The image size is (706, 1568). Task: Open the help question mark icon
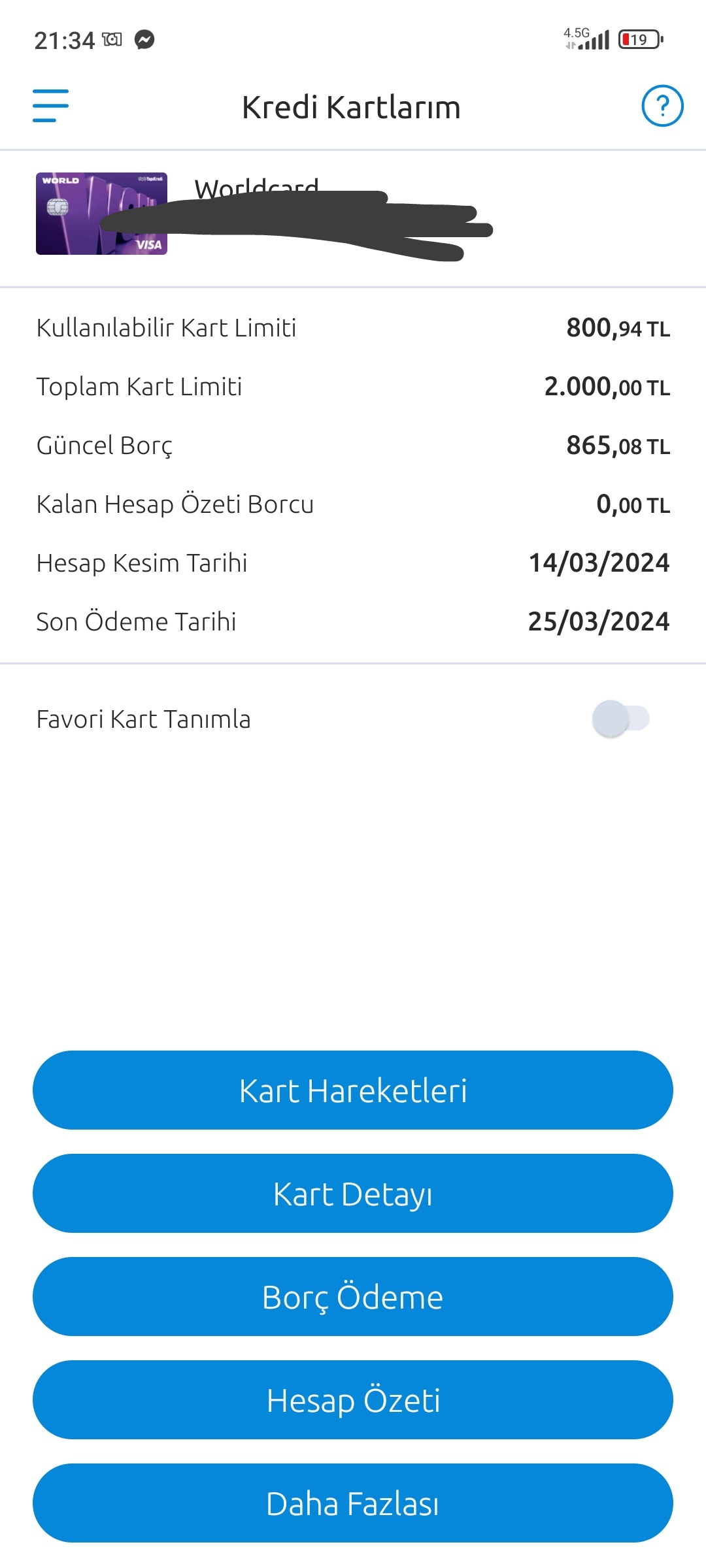pyautogui.click(x=662, y=106)
